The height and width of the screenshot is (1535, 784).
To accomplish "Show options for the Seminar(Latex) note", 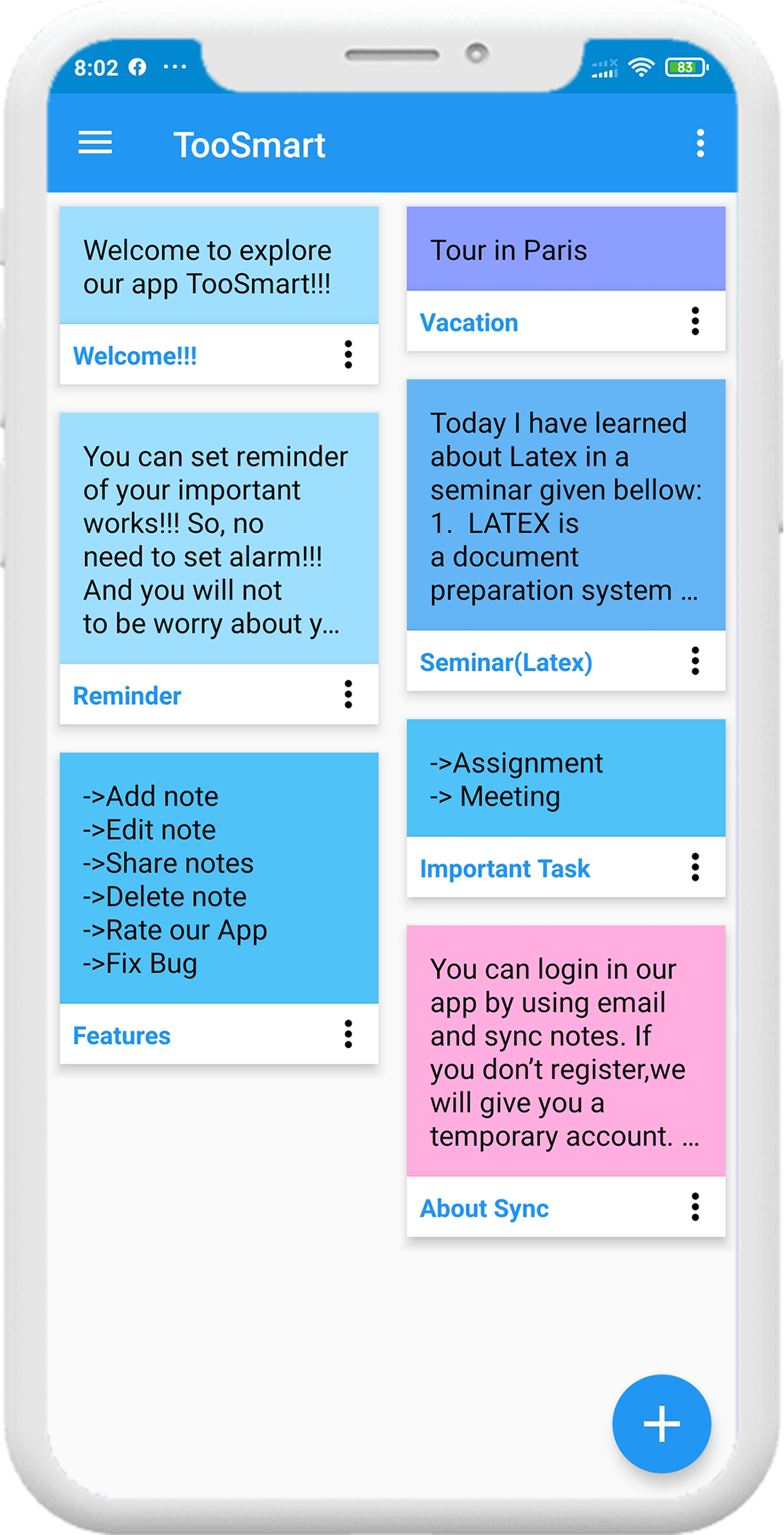I will [695, 661].
